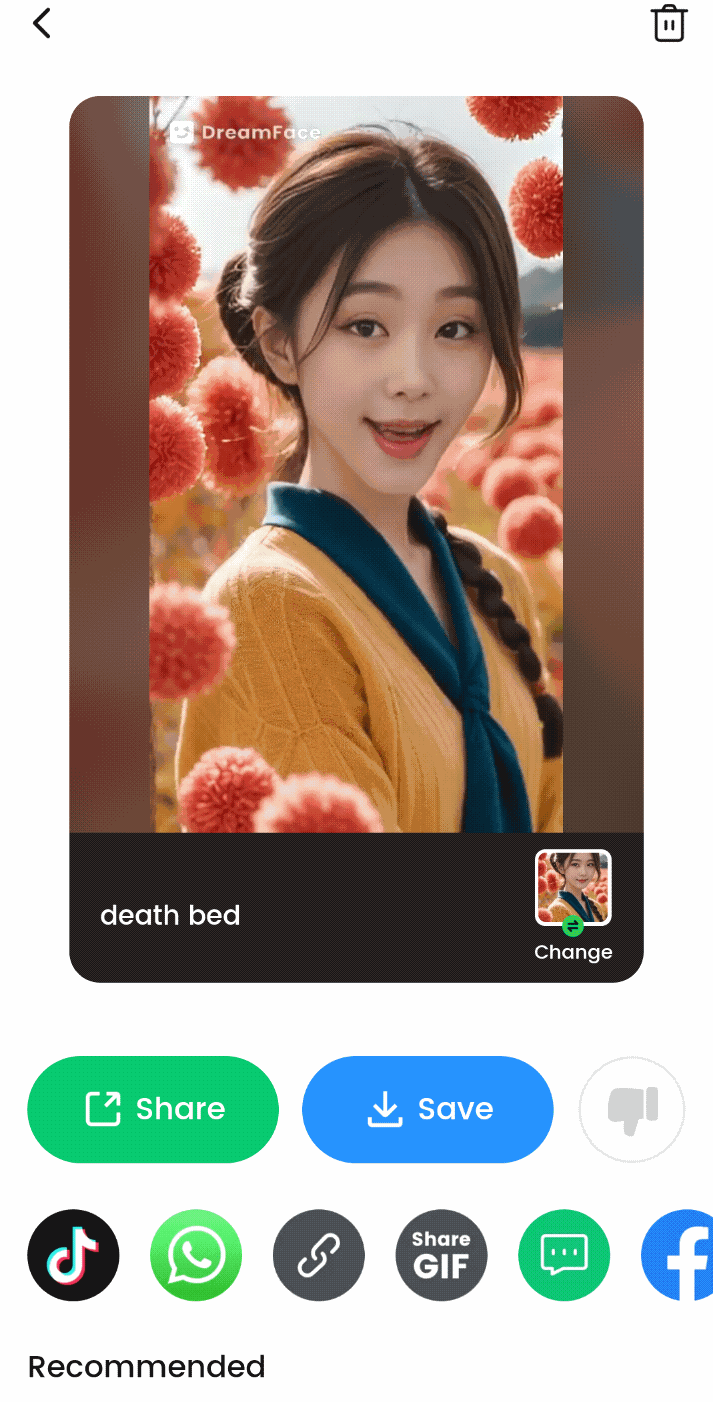Give a thumbs-down rating
This screenshot has height=1402, width=713.
click(x=632, y=1109)
